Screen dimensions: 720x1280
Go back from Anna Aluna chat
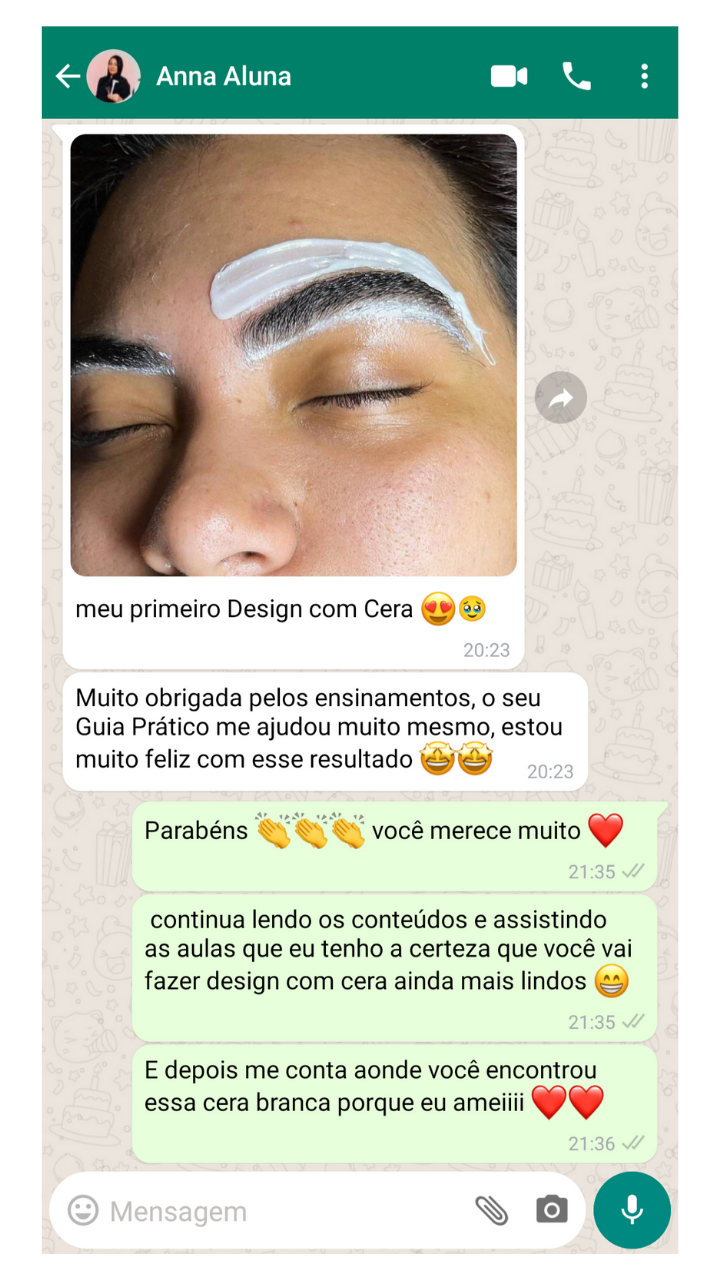(x=67, y=76)
